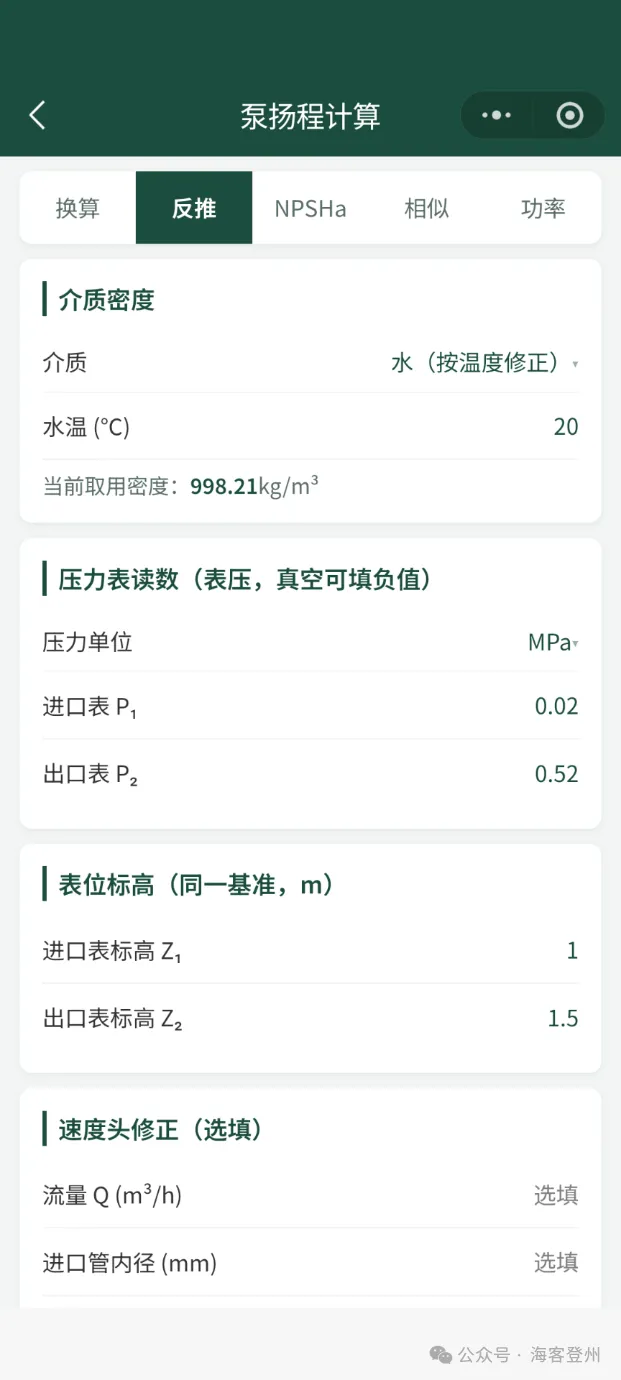Open the 相似 tab
Viewport: 621px width, 1380px height.
point(427,208)
